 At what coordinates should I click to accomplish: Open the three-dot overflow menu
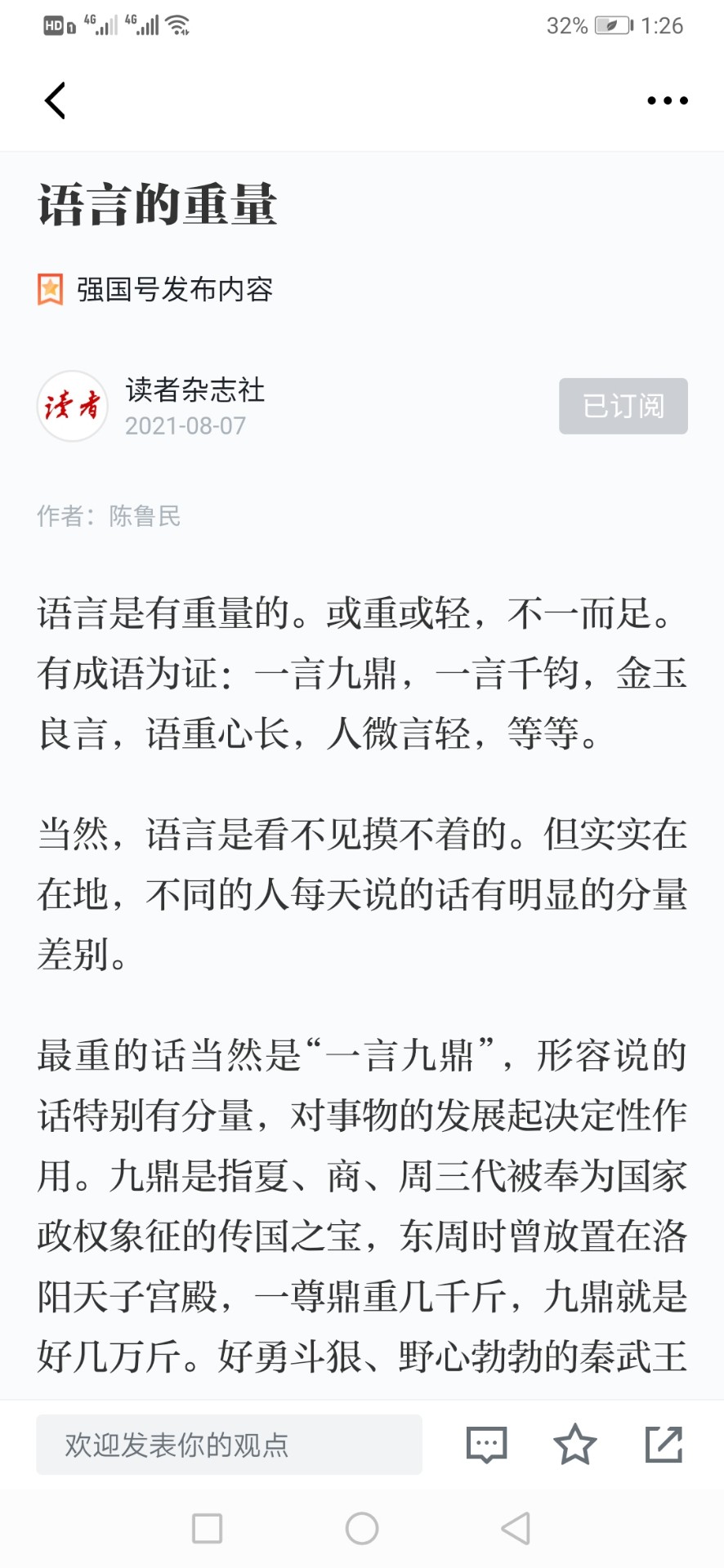[668, 100]
